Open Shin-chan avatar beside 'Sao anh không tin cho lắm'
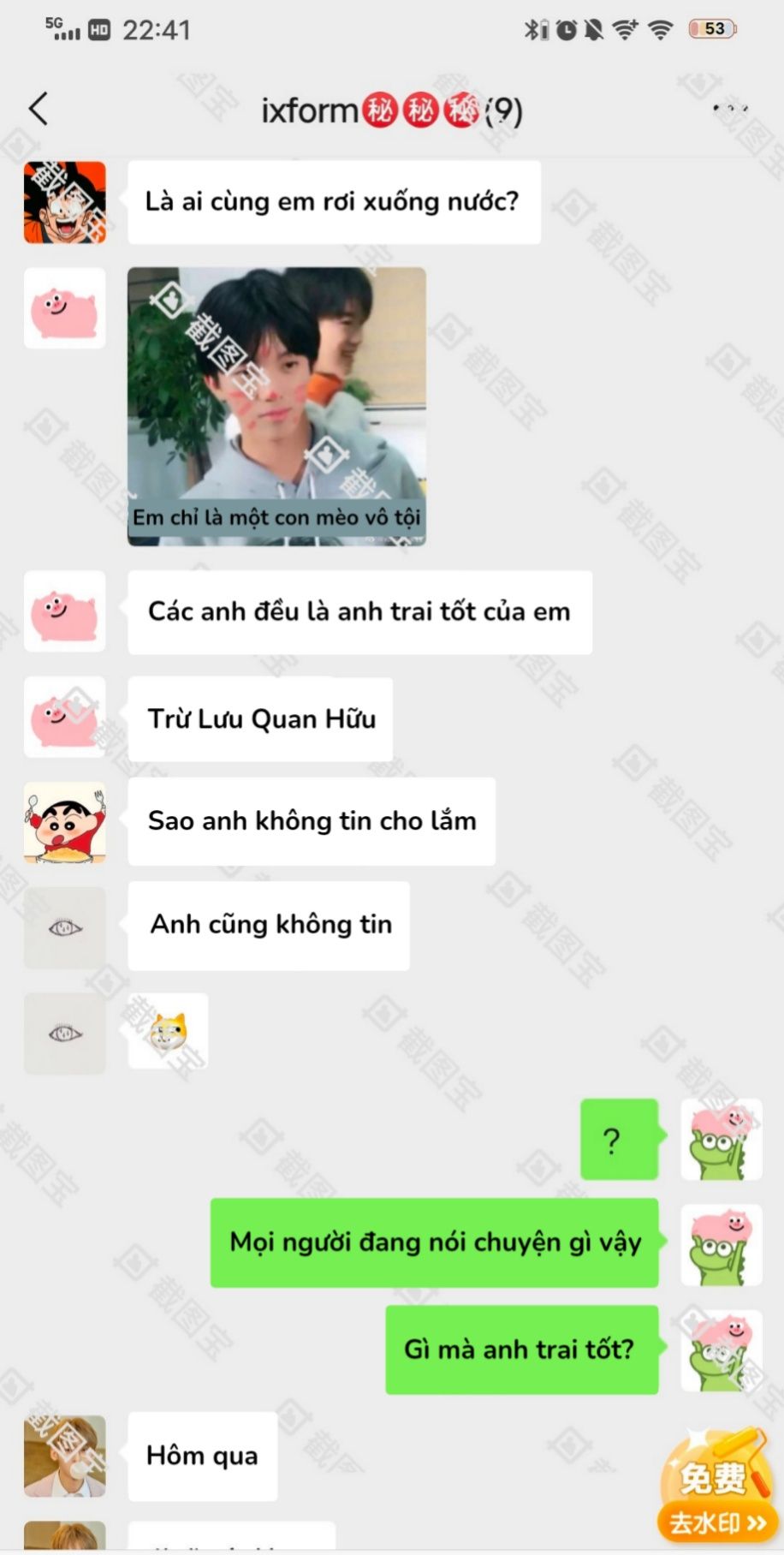This screenshot has width=784, height=1555. pos(65,822)
